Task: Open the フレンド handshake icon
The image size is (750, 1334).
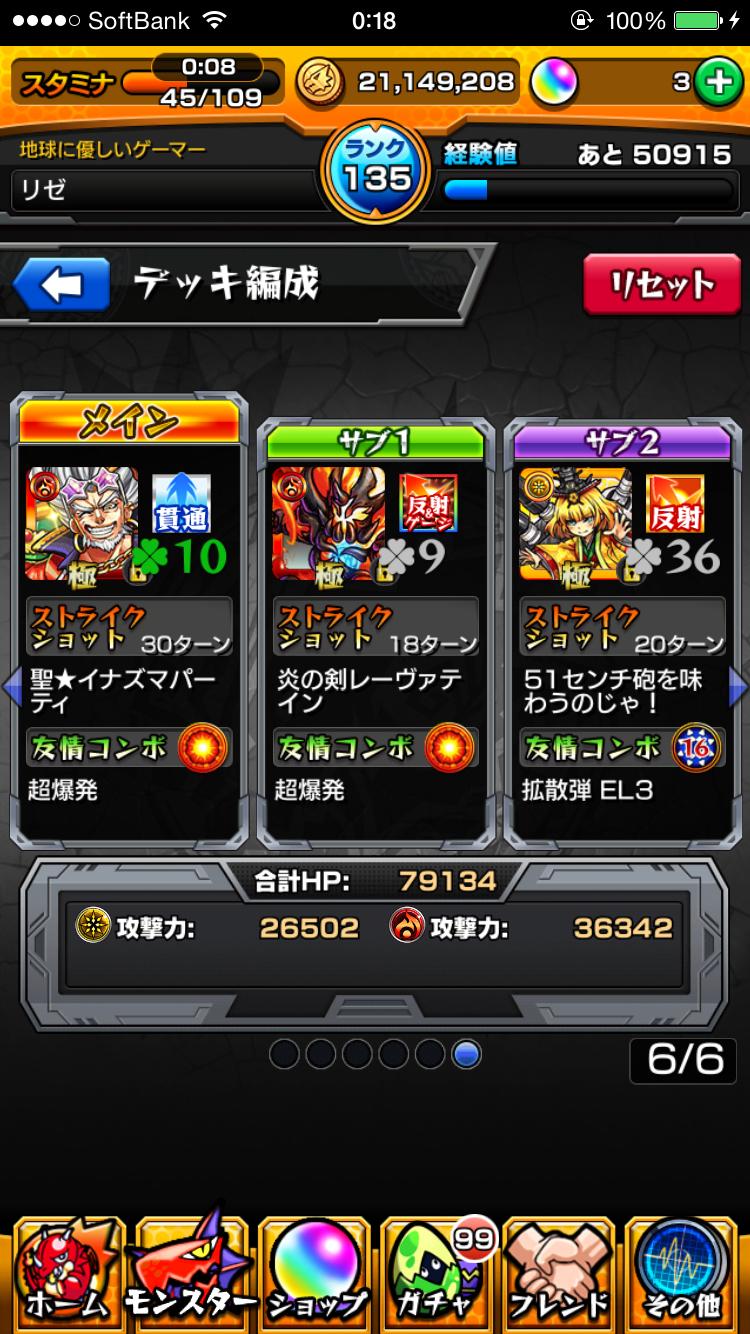Action: [562, 1270]
